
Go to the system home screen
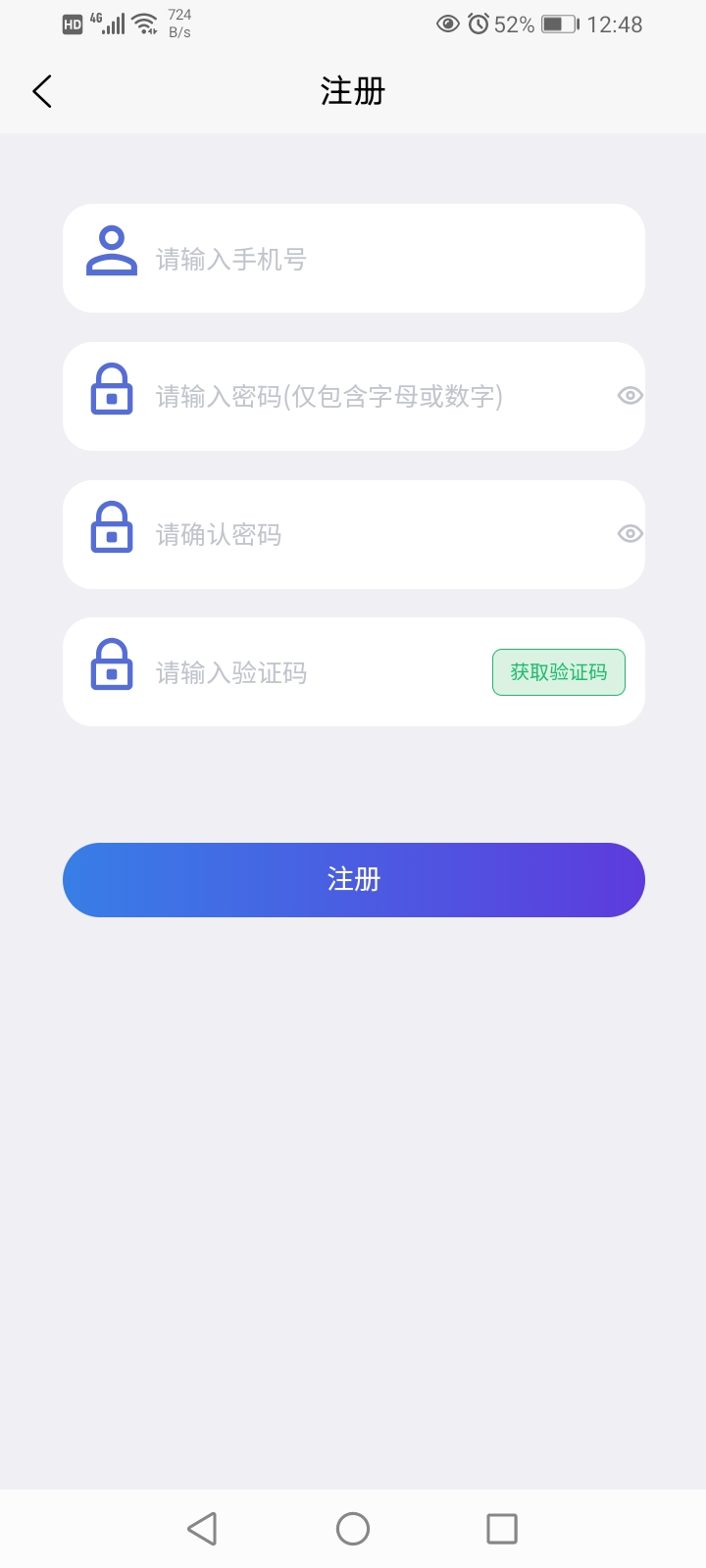[x=353, y=1529]
